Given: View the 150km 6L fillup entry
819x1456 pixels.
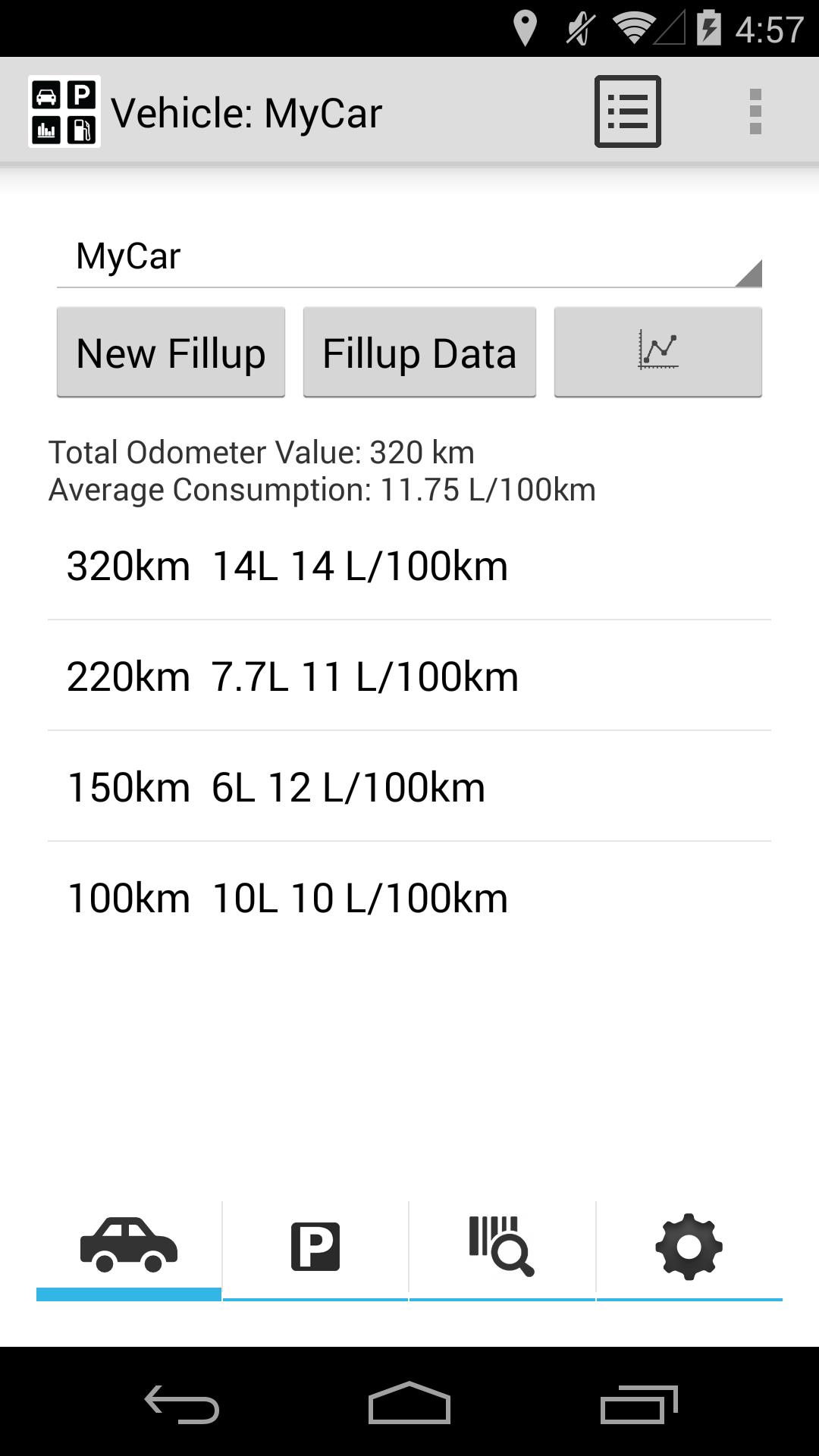Looking at the screenshot, I should pyautogui.click(x=409, y=786).
